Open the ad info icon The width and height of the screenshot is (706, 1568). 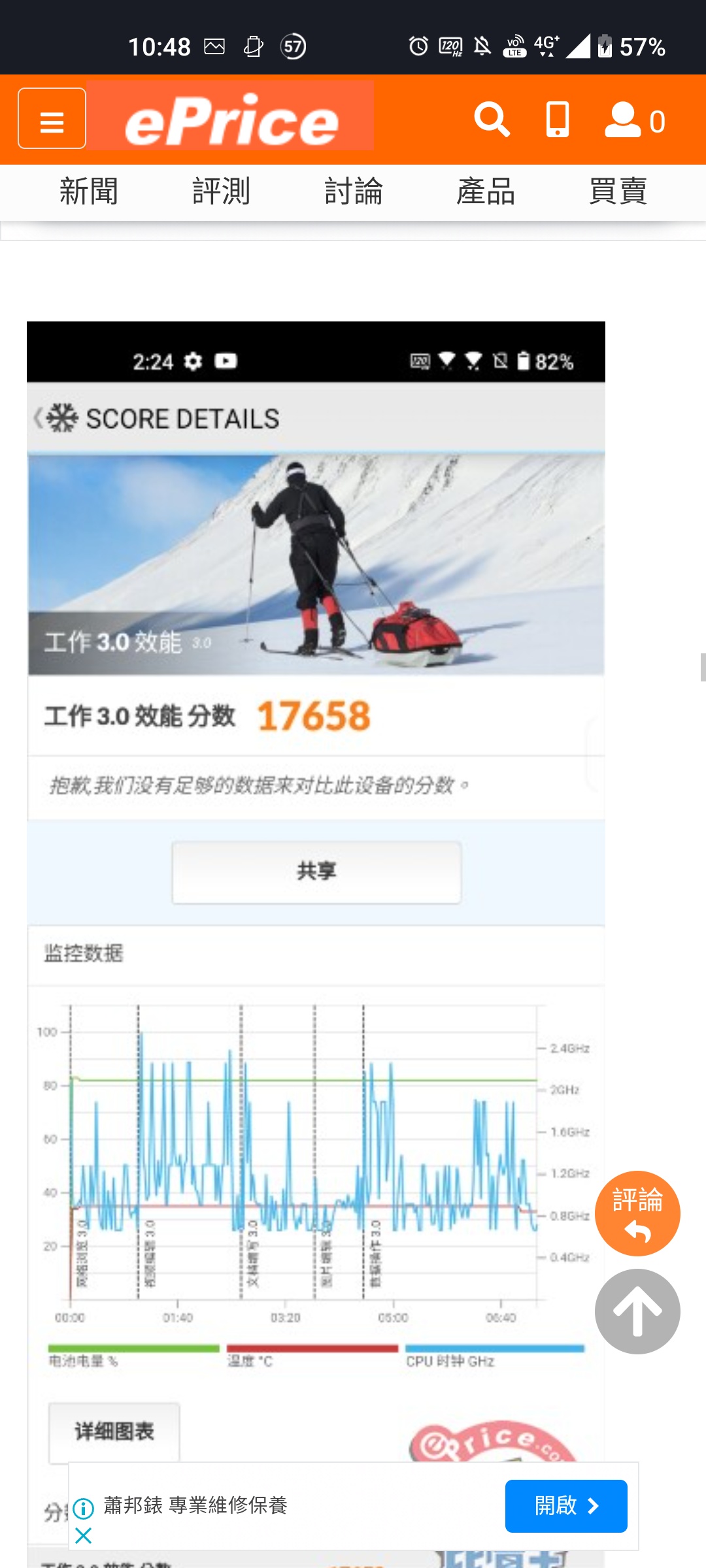pos(84,1509)
